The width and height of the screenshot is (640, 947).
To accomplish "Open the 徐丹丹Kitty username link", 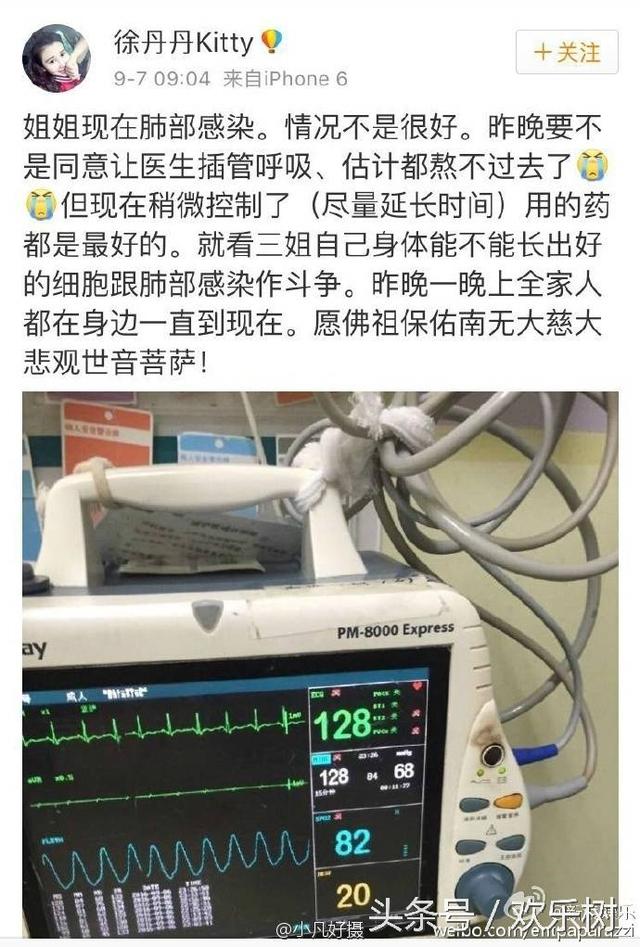I will 184,42.
